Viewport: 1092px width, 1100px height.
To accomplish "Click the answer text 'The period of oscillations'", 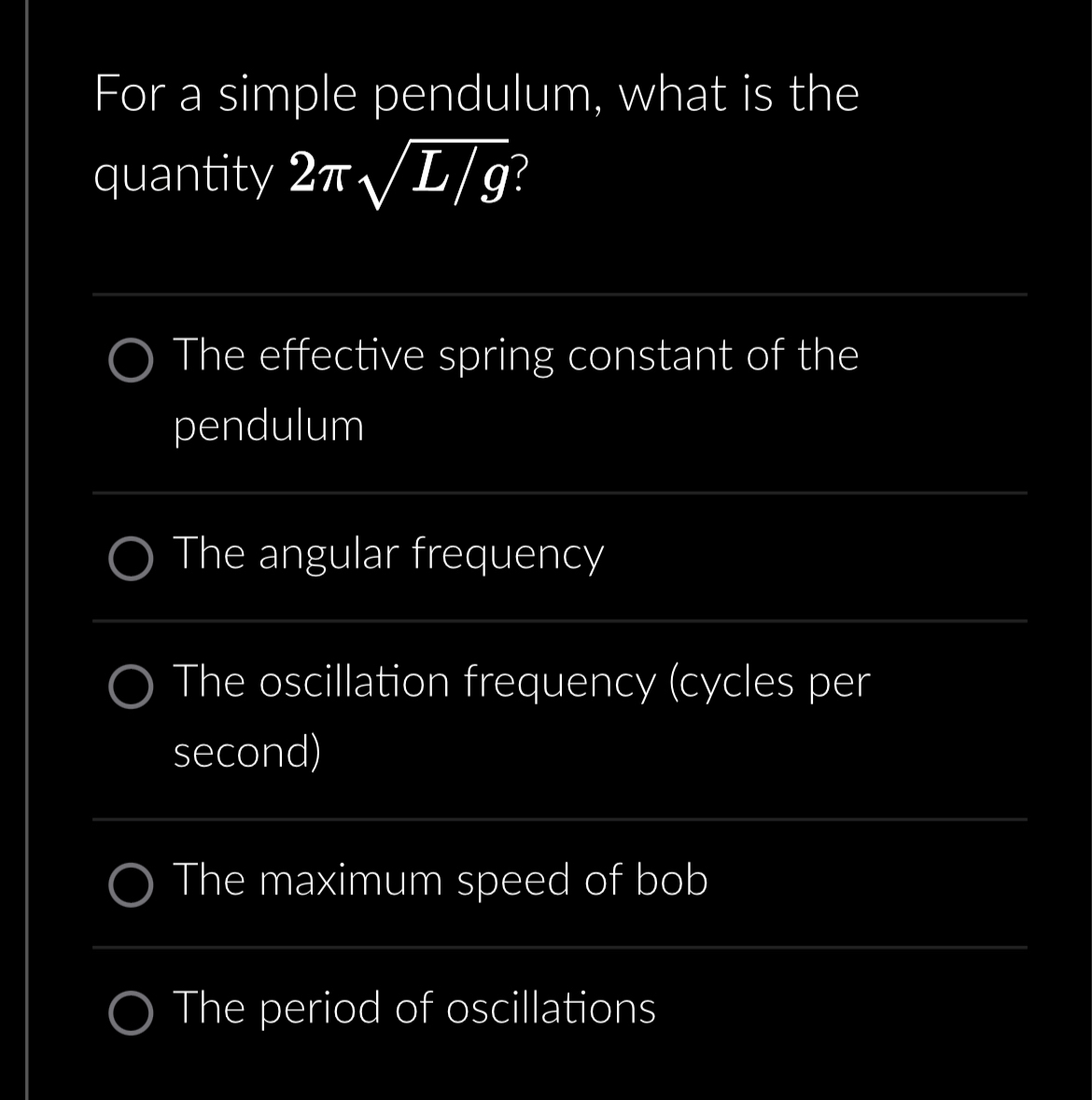I will (414, 1009).
